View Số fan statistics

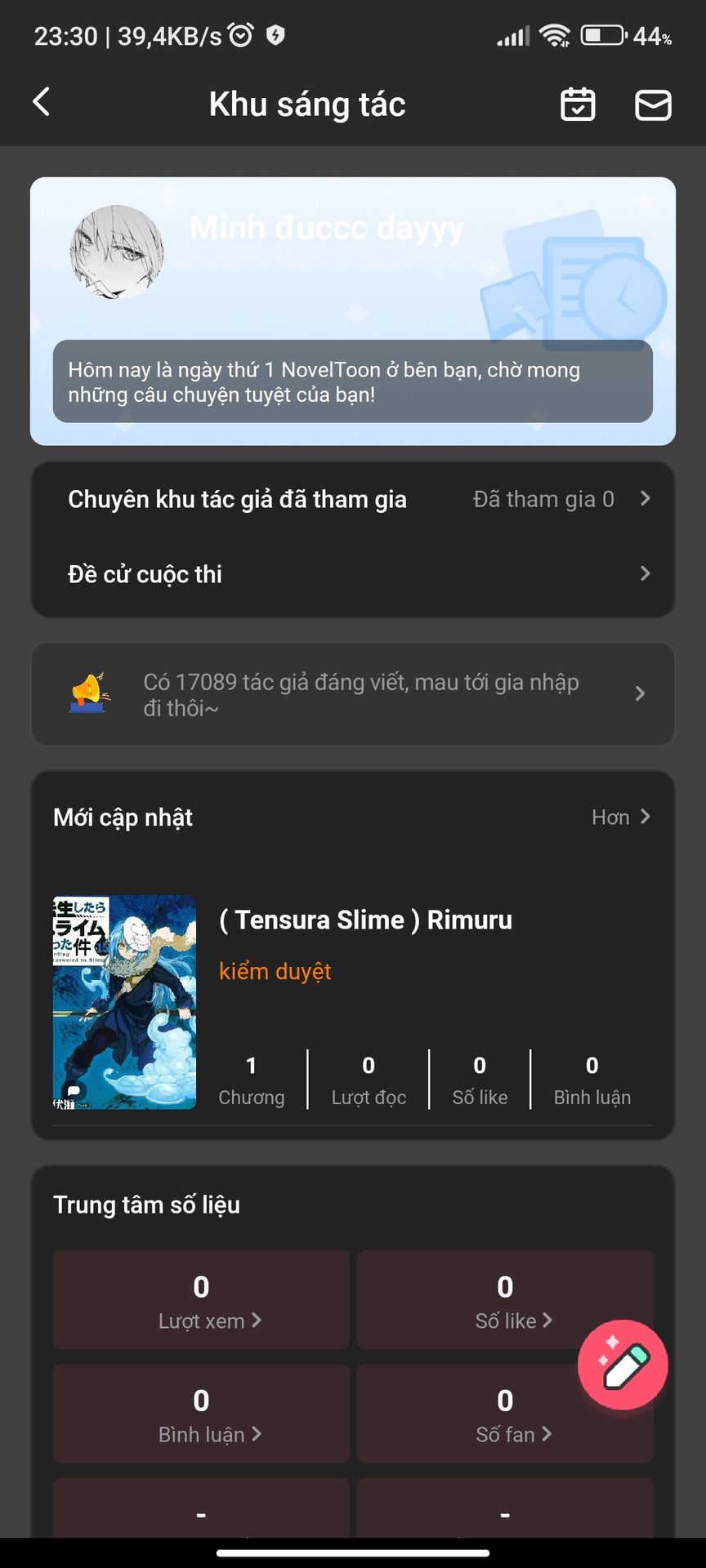(x=505, y=1414)
